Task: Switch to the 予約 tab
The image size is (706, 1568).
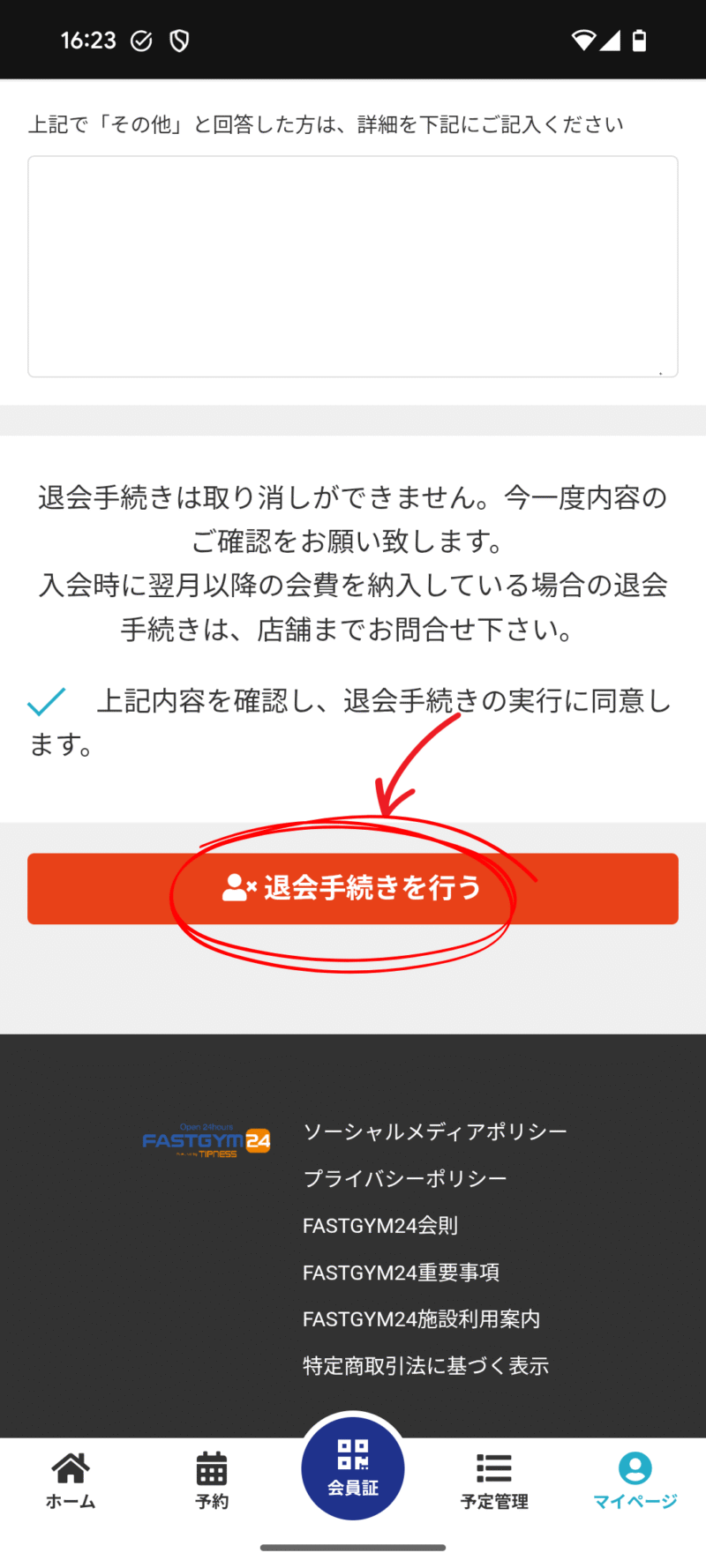Action: (x=212, y=1481)
